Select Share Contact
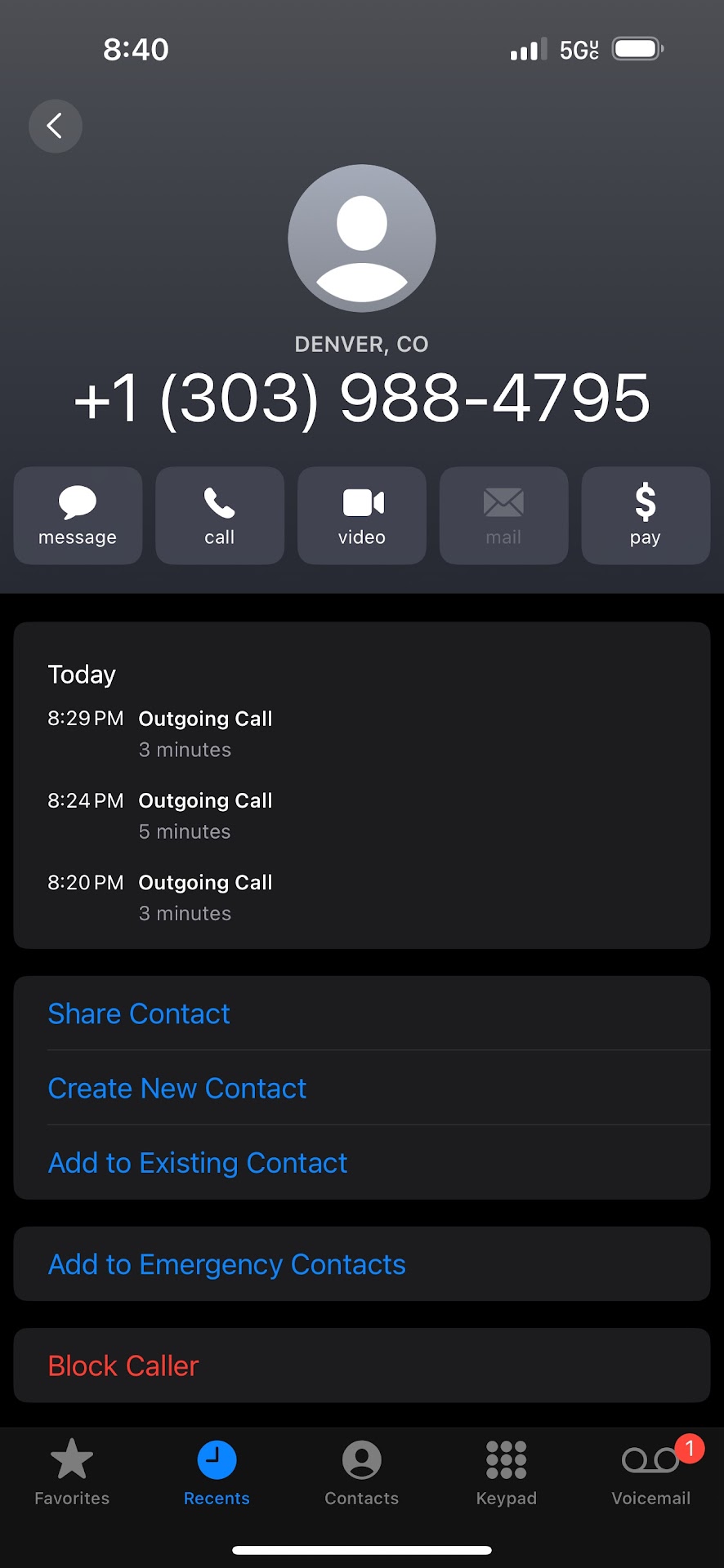The height and width of the screenshot is (1568, 724). point(139,1013)
